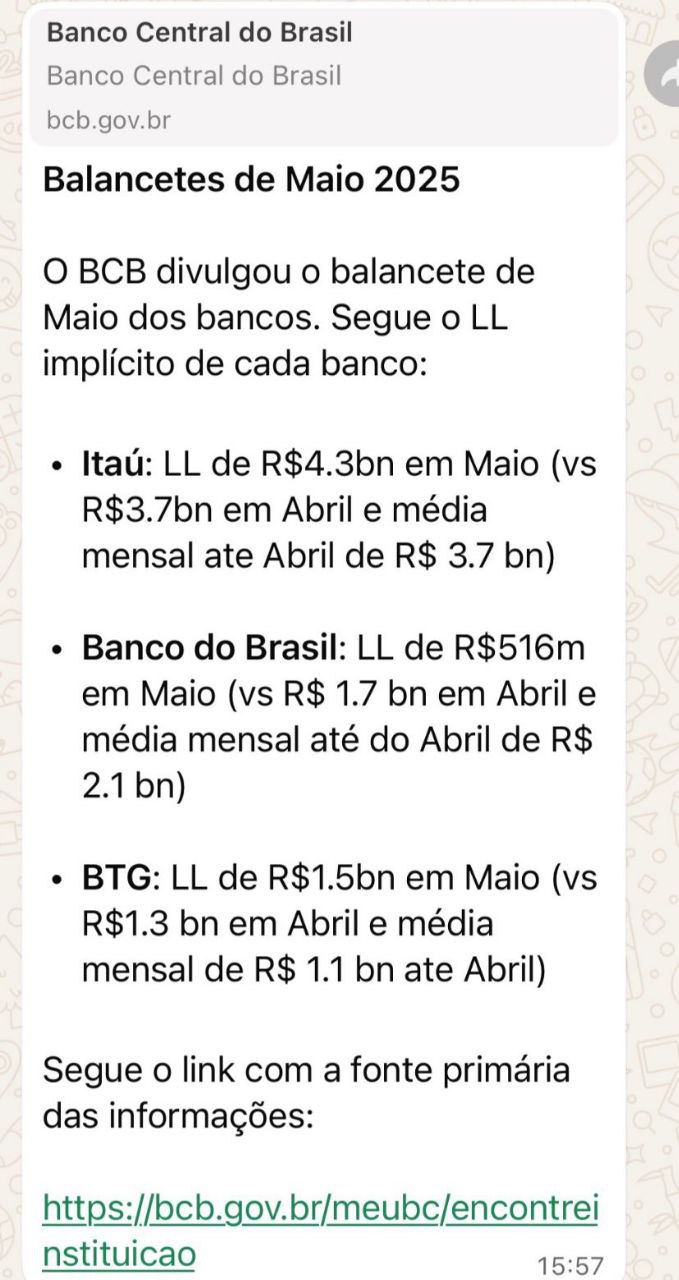Screen dimensions: 679x1280
Task: Forward this message with the arrow icon
Action: (664, 76)
